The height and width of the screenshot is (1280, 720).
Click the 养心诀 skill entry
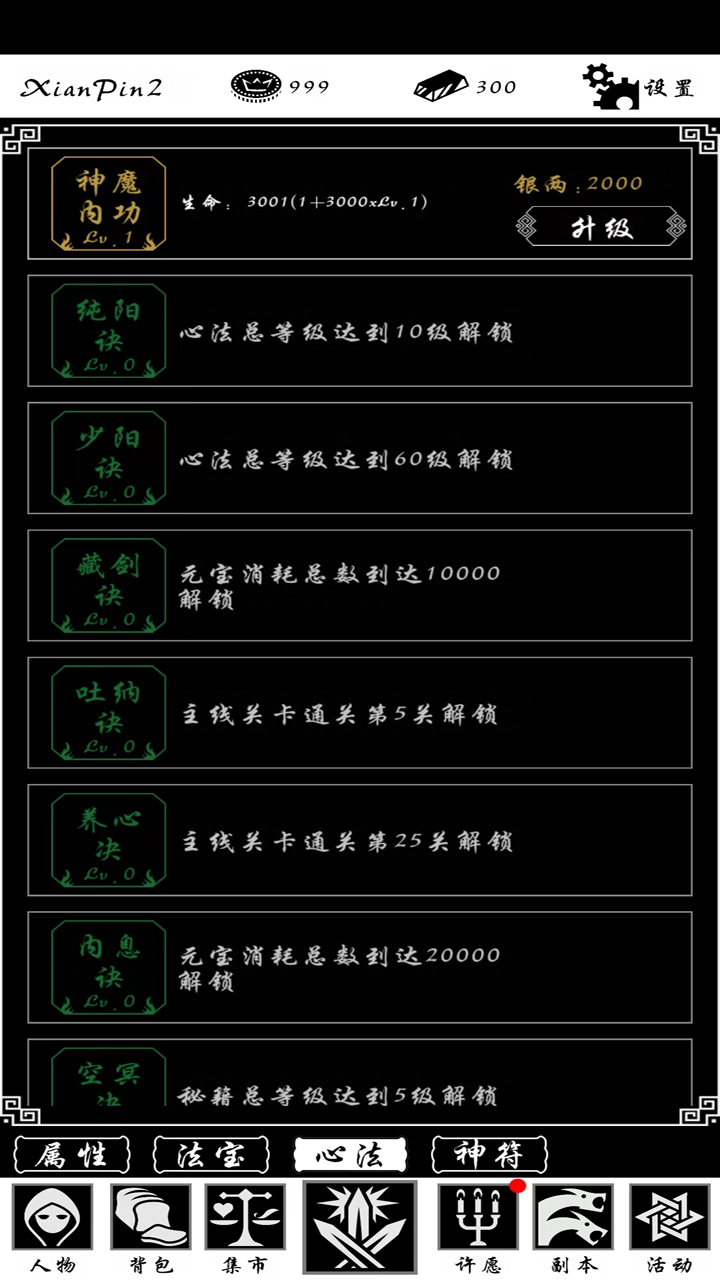360,841
